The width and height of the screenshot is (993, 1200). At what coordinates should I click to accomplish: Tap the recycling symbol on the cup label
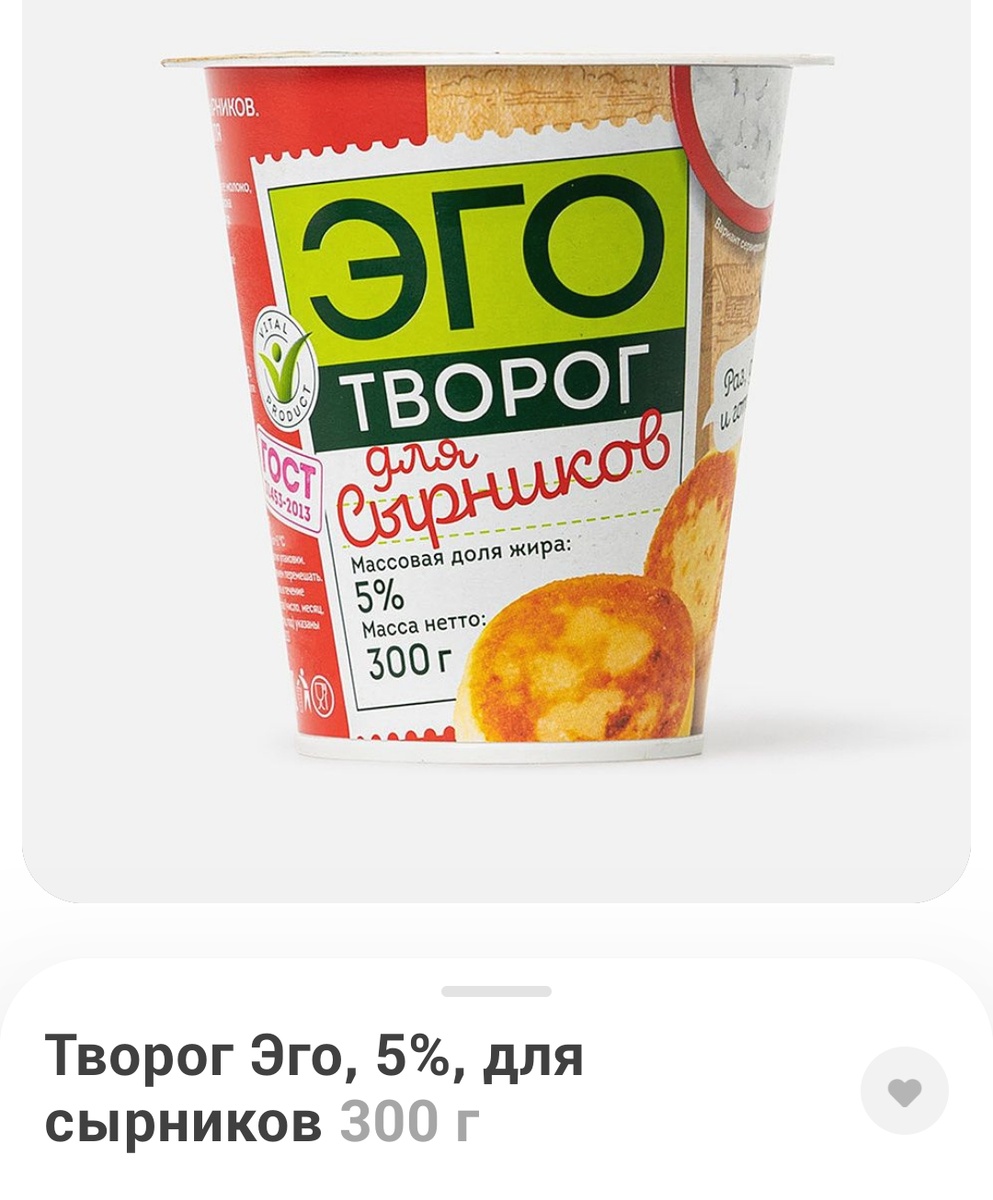coord(302,688)
